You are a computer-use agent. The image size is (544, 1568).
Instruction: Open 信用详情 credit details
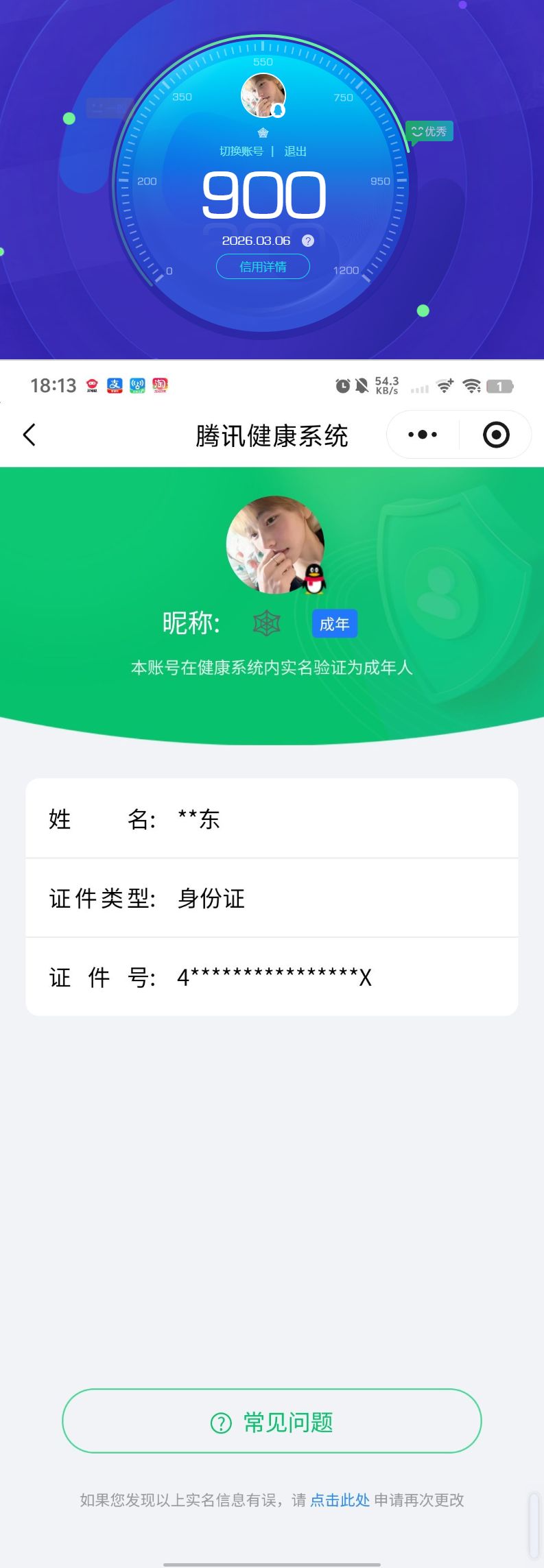click(263, 267)
